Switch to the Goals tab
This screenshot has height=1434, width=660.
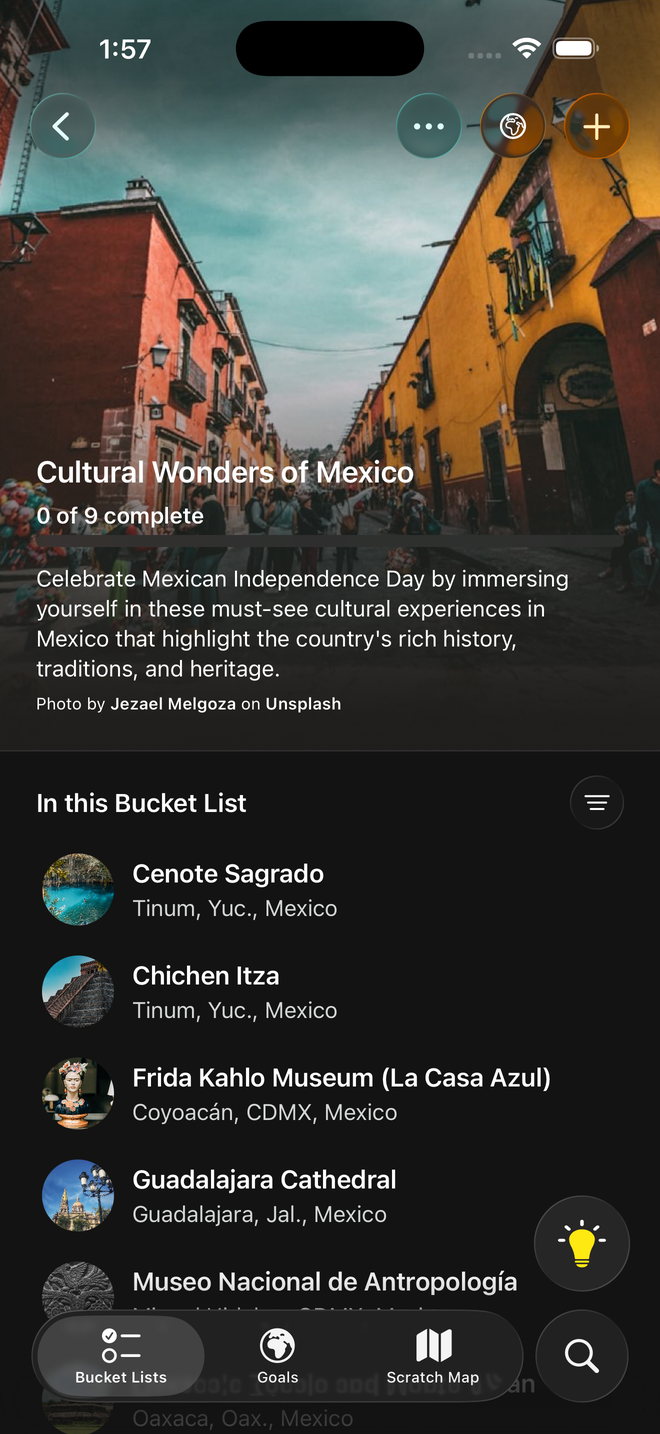coord(277,1356)
